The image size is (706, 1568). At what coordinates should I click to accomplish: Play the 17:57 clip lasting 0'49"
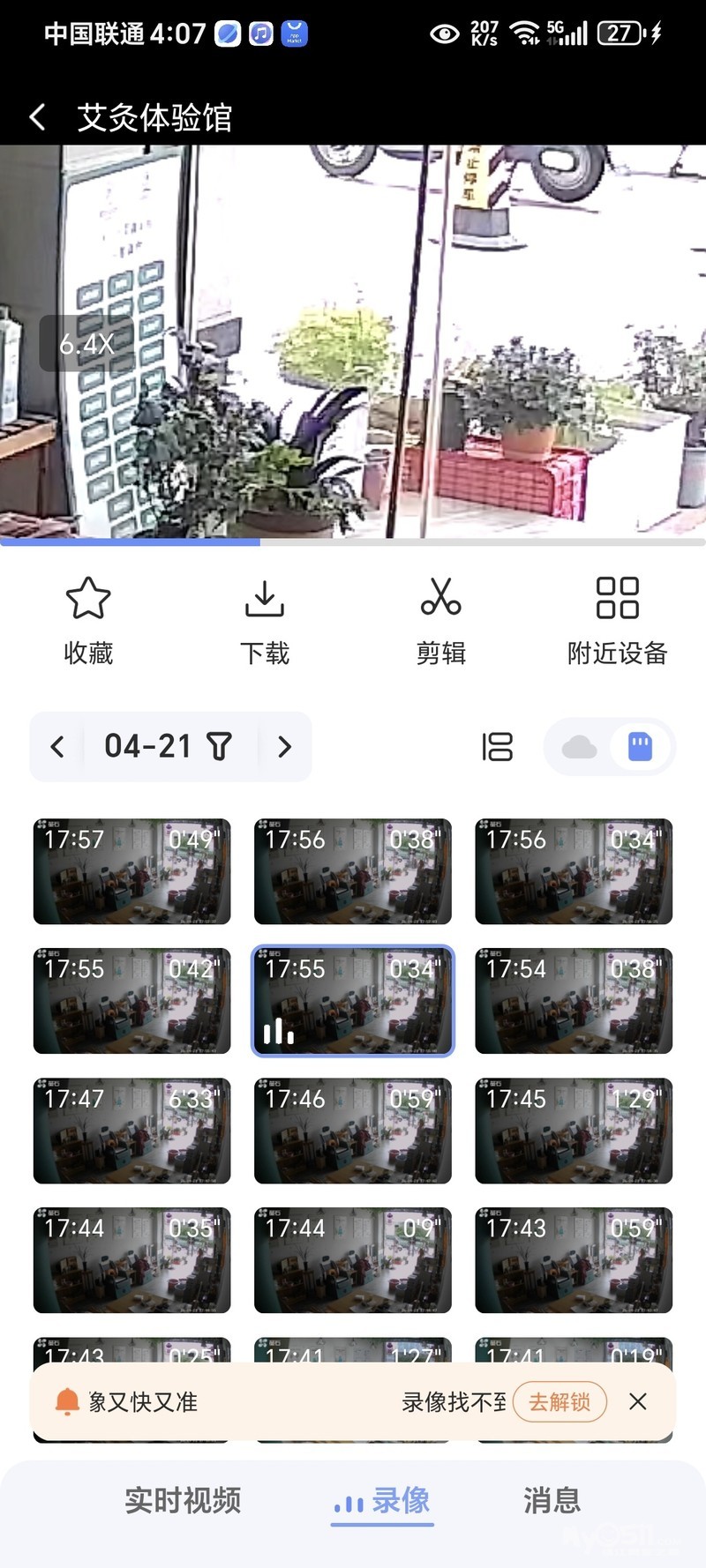[x=132, y=871]
